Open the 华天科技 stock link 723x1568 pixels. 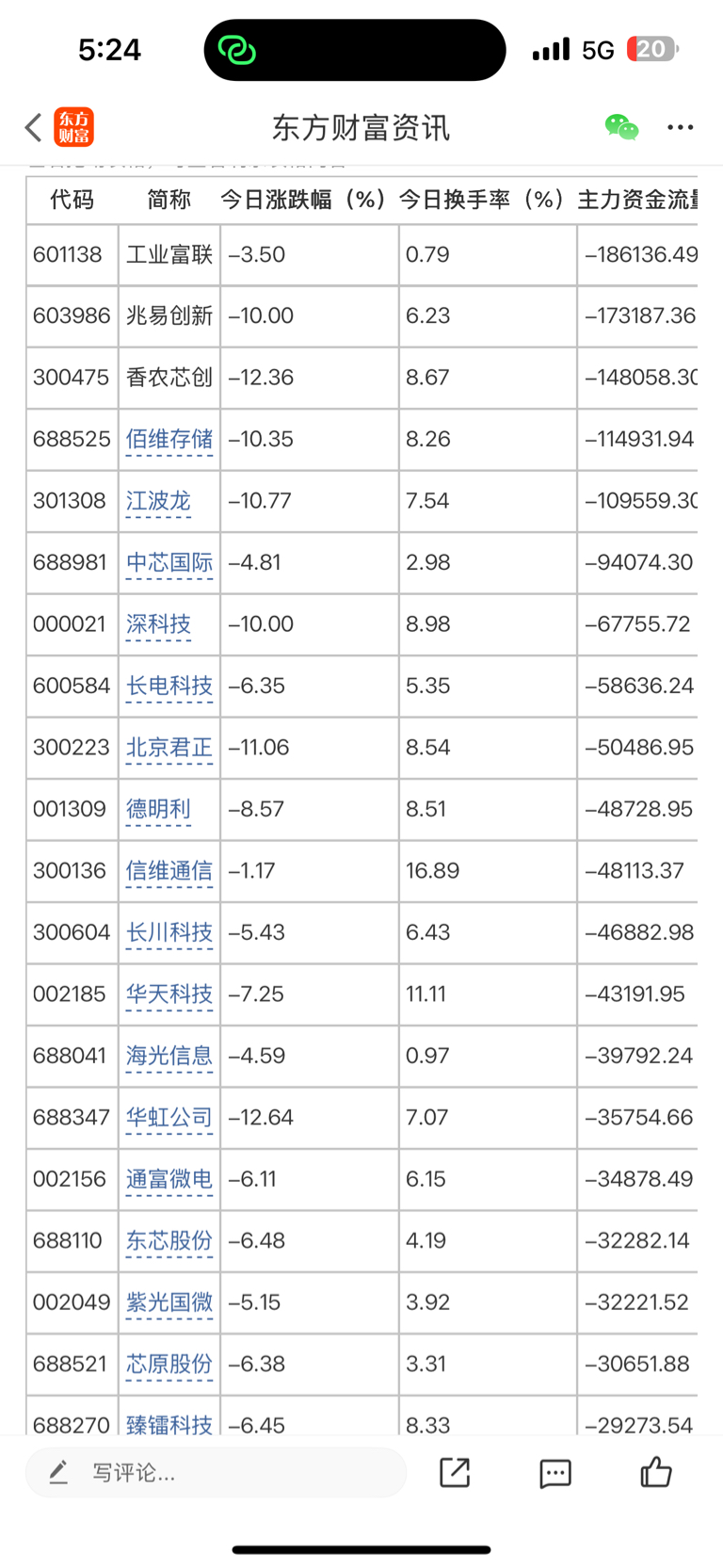(169, 994)
